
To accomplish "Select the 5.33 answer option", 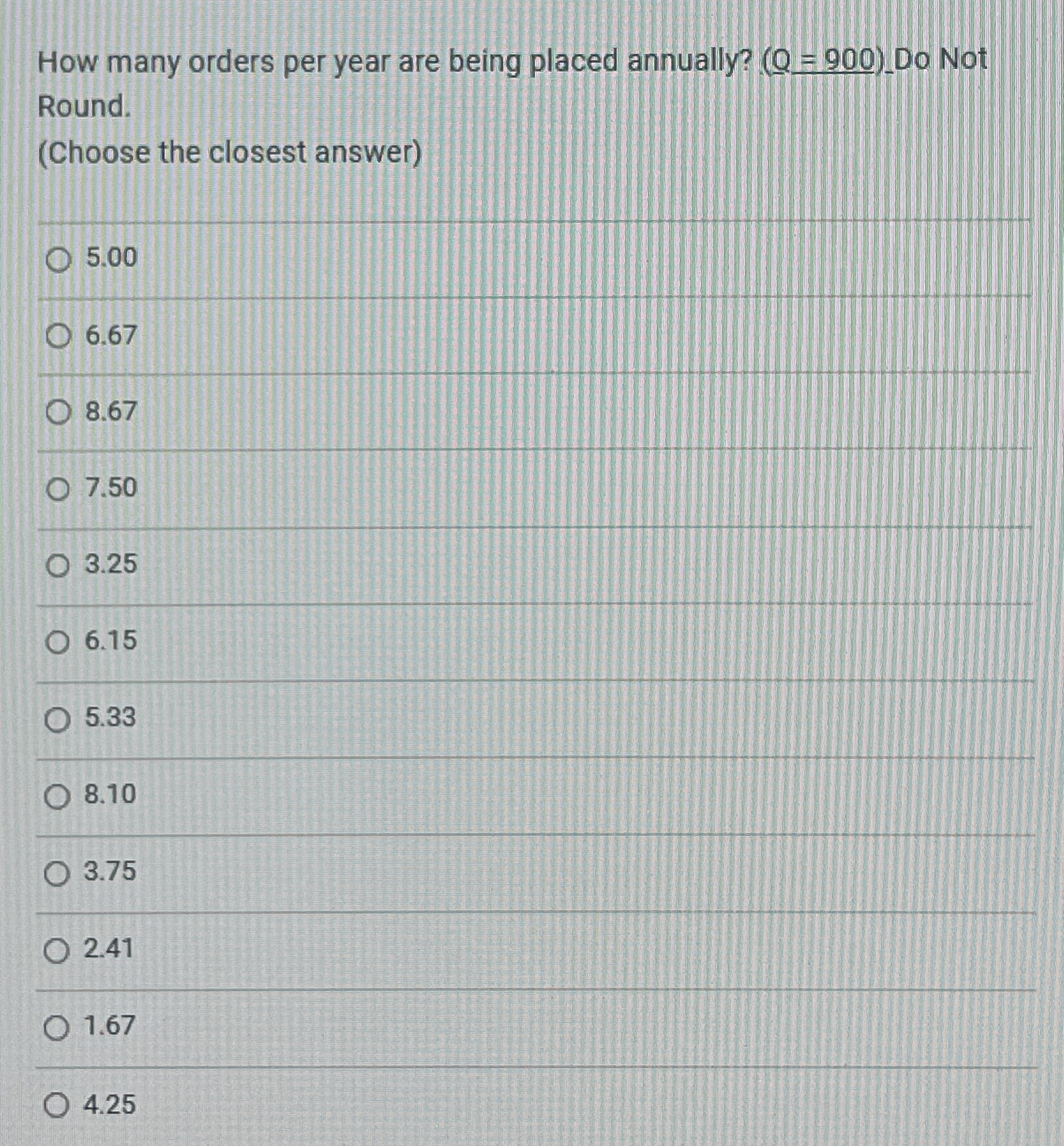I will click(58, 720).
